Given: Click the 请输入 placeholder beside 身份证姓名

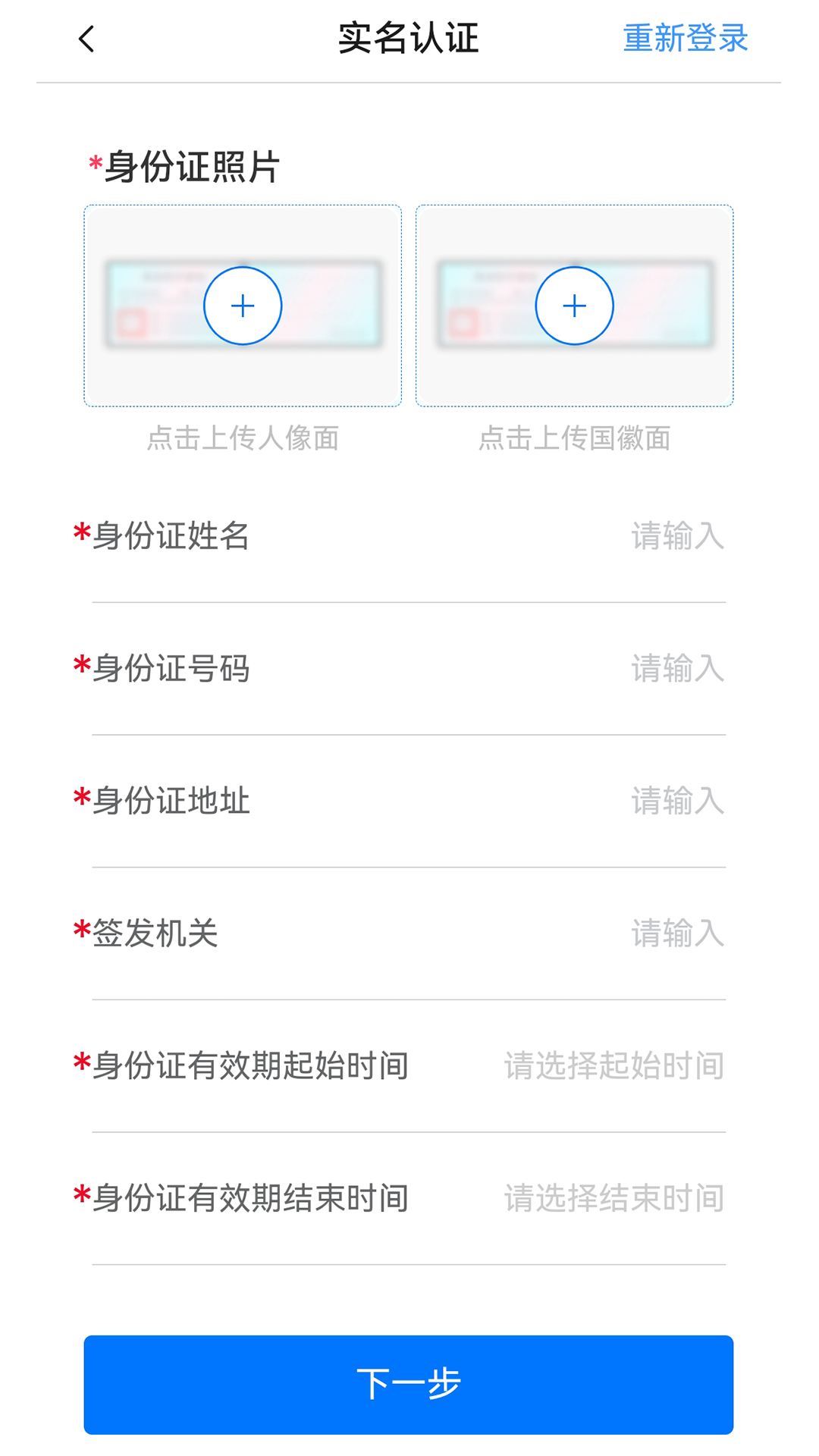Looking at the screenshot, I should coord(677,536).
